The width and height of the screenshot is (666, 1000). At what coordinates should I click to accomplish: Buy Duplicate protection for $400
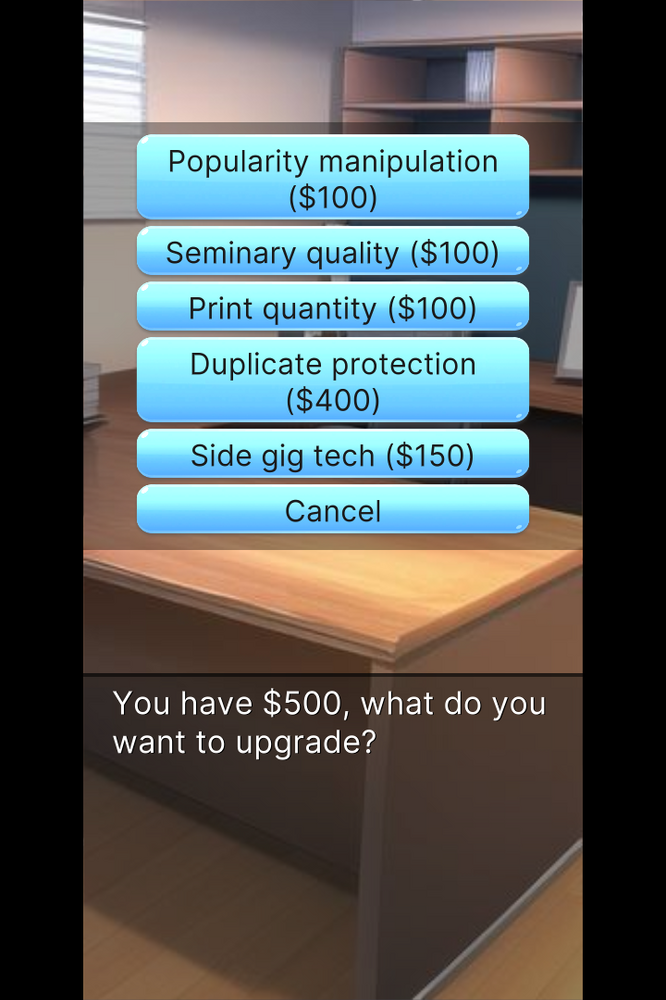[x=332, y=381]
